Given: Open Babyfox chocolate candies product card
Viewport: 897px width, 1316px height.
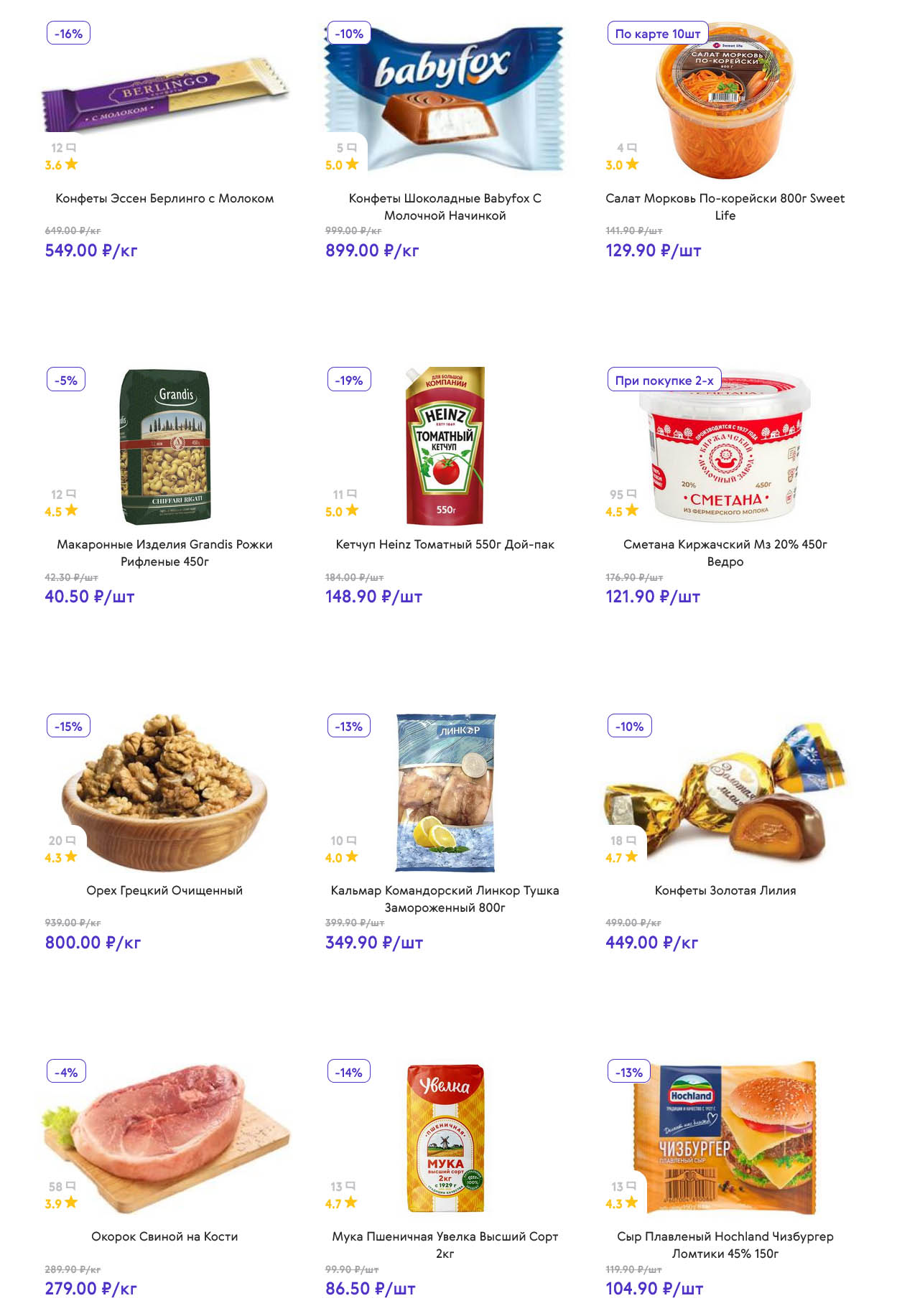Looking at the screenshot, I should [445, 207].
